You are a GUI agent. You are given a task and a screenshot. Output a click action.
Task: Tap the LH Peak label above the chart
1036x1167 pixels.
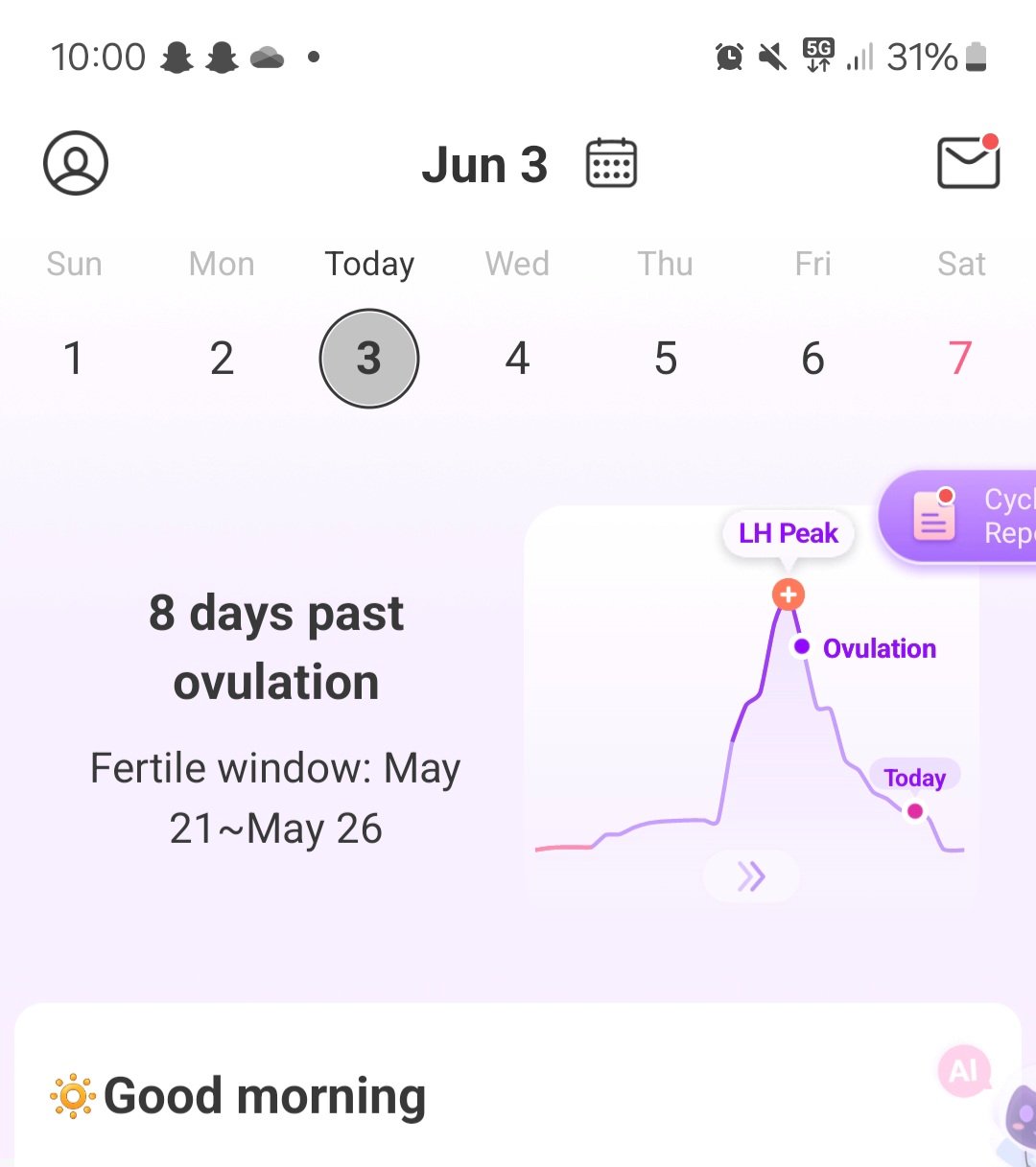coord(787,533)
